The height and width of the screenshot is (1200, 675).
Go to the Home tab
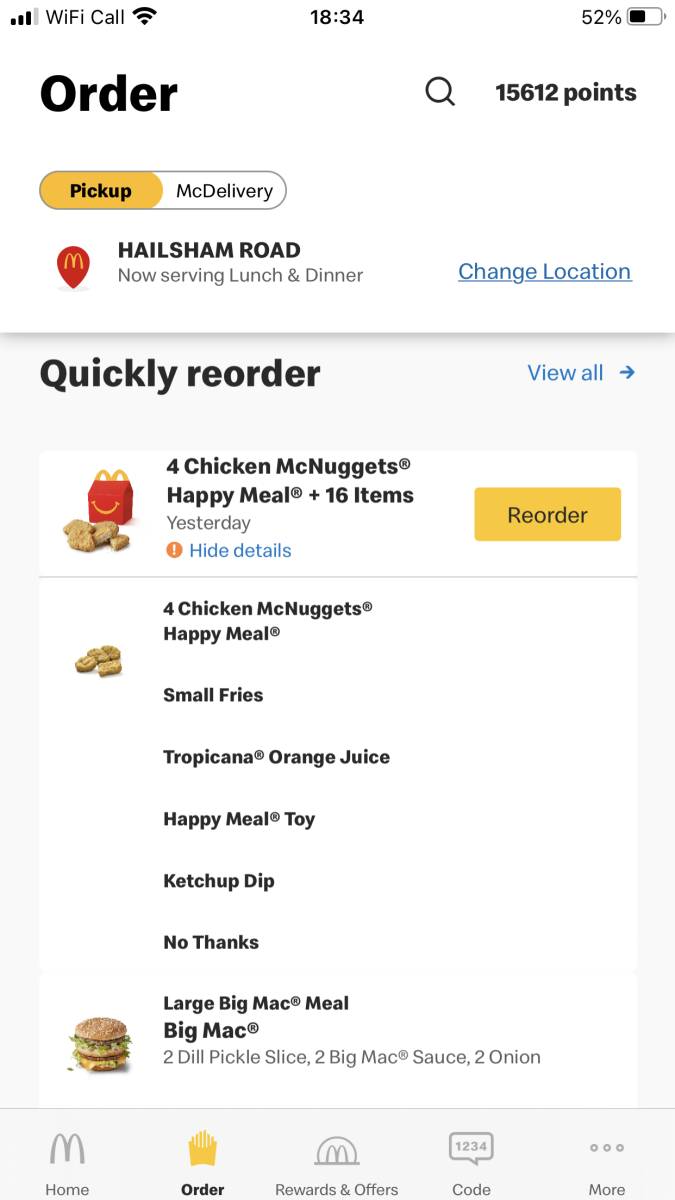[67, 1162]
